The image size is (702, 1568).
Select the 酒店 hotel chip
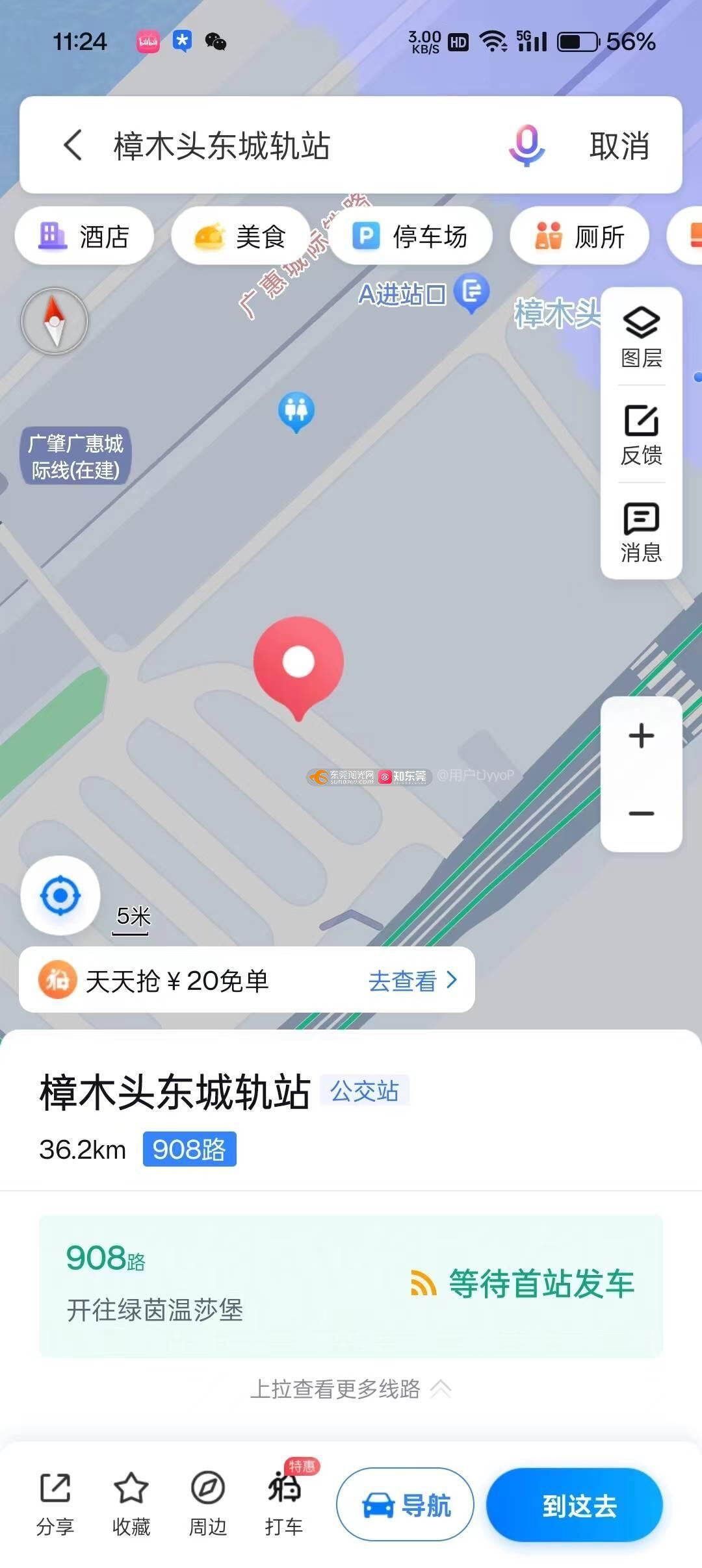[x=84, y=236]
